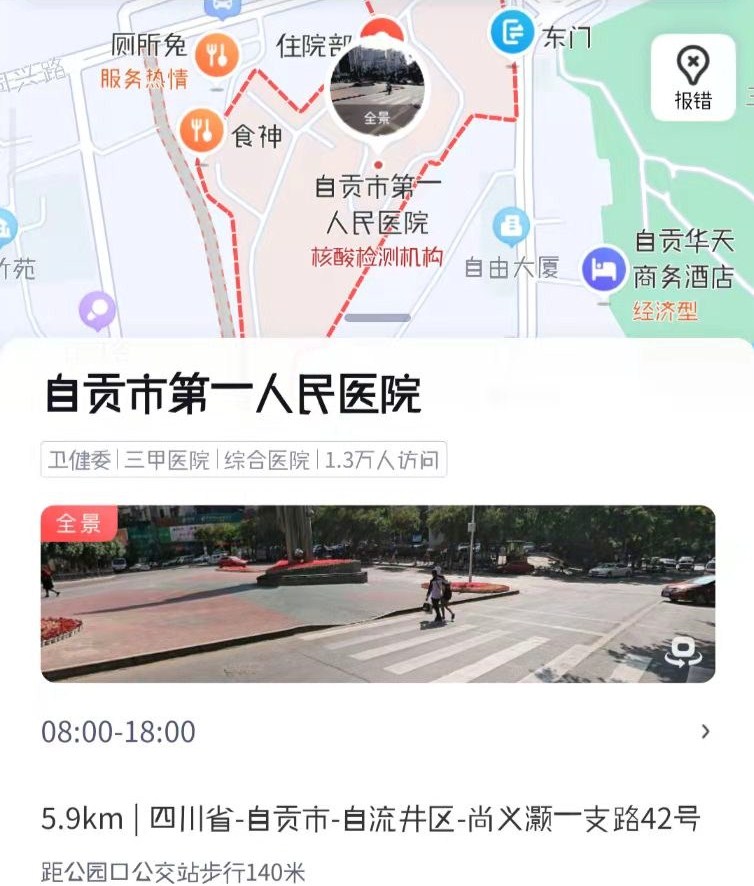Image resolution: width=754 pixels, height=886 pixels.
Task: Tap the 报错 report error button
Action: coord(692,78)
